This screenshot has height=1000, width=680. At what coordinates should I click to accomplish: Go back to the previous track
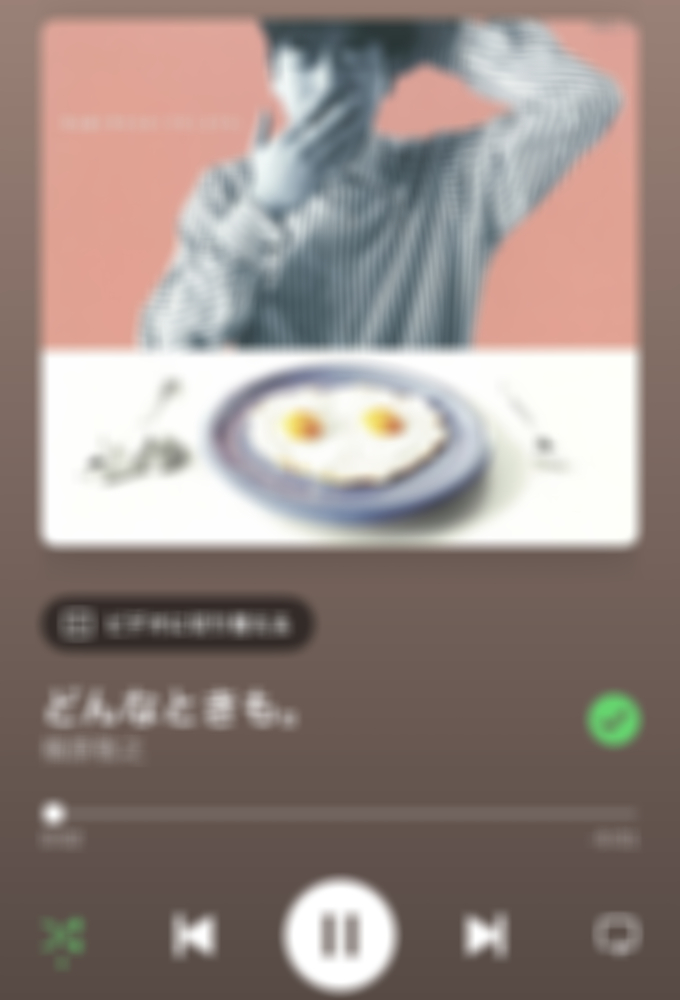(194, 936)
